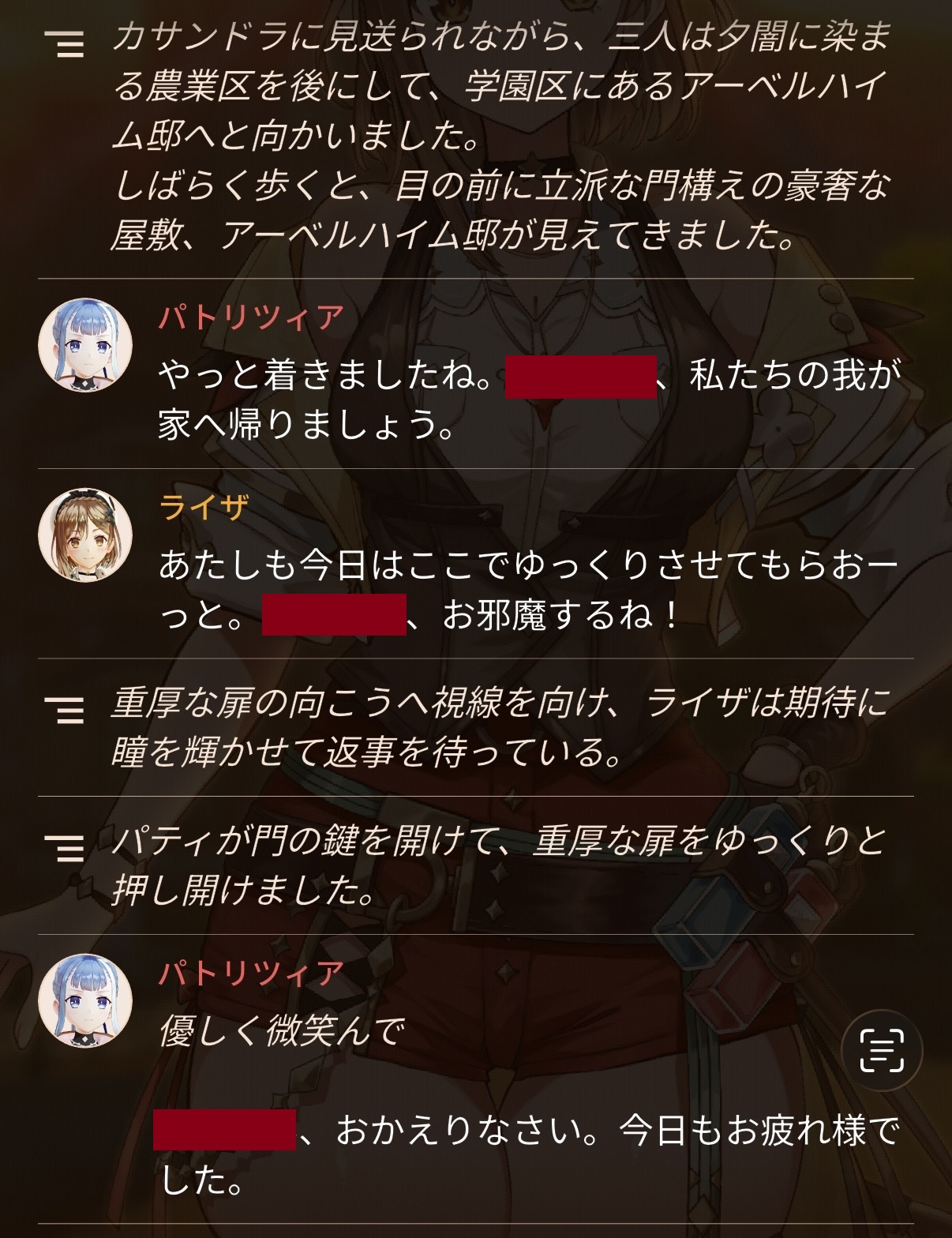The image size is (952, 1238).
Task: Open パトリツィア's avatar beside やっと着きましたね message
Action: tap(85, 345)
